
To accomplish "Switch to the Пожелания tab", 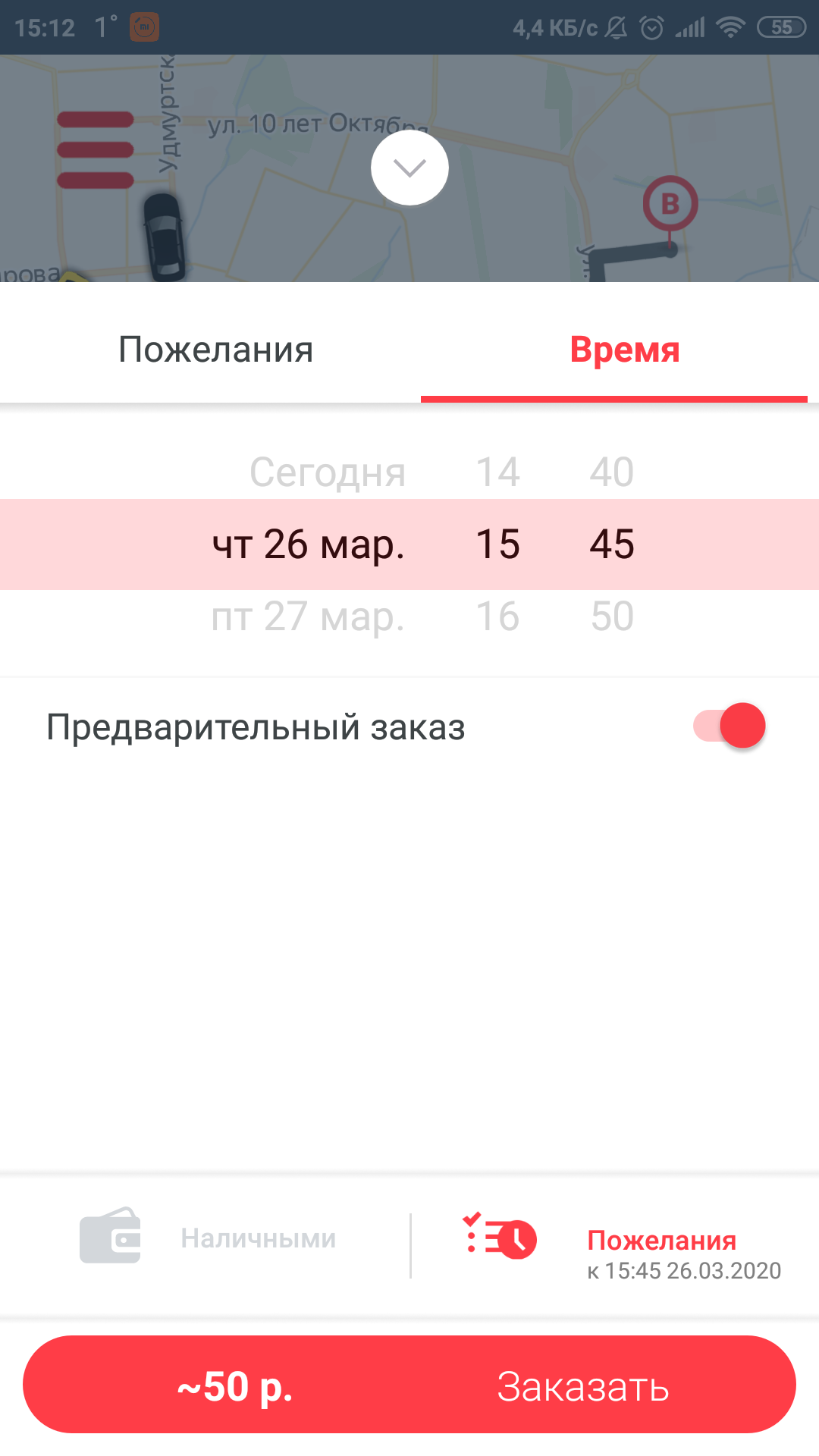I will pos(216,350).
